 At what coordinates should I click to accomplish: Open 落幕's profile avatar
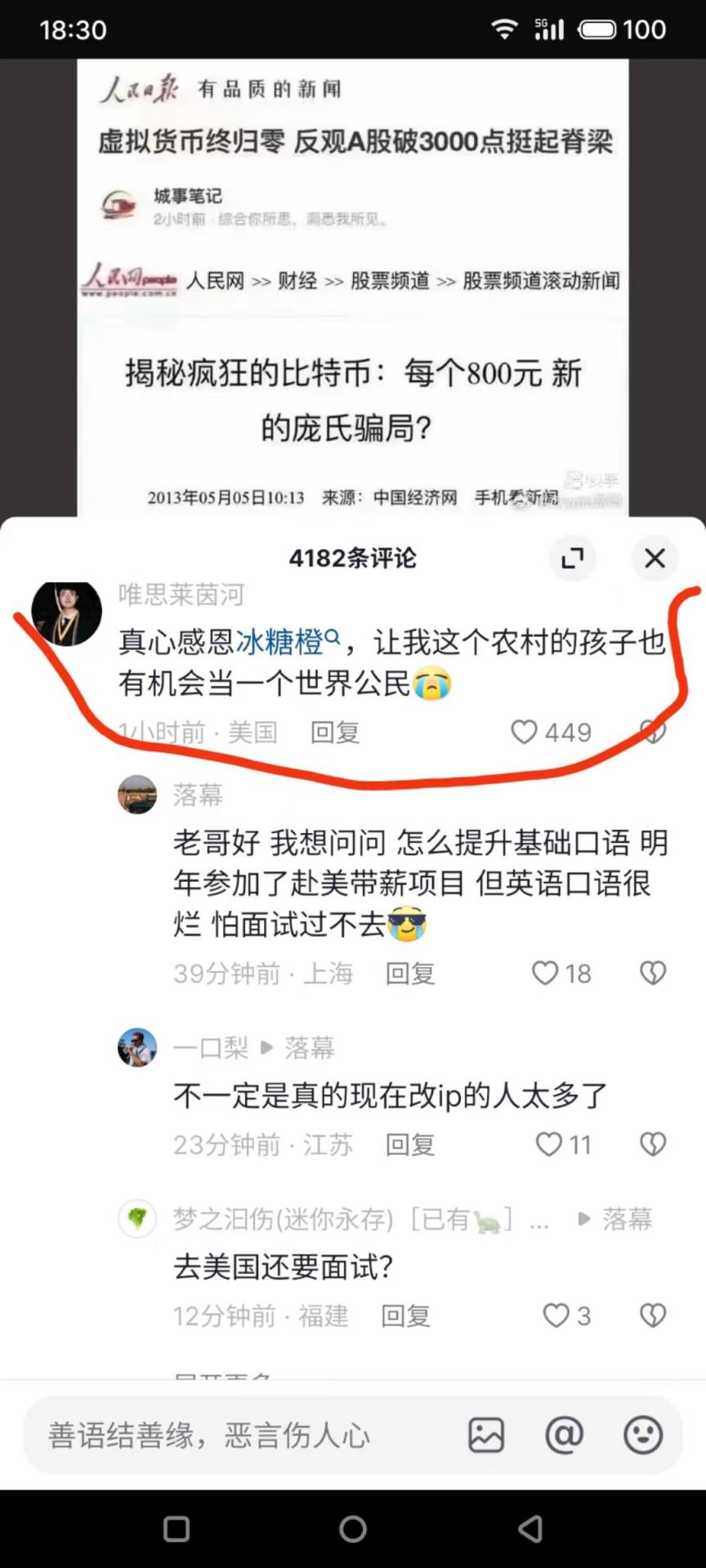click(137, 795)
